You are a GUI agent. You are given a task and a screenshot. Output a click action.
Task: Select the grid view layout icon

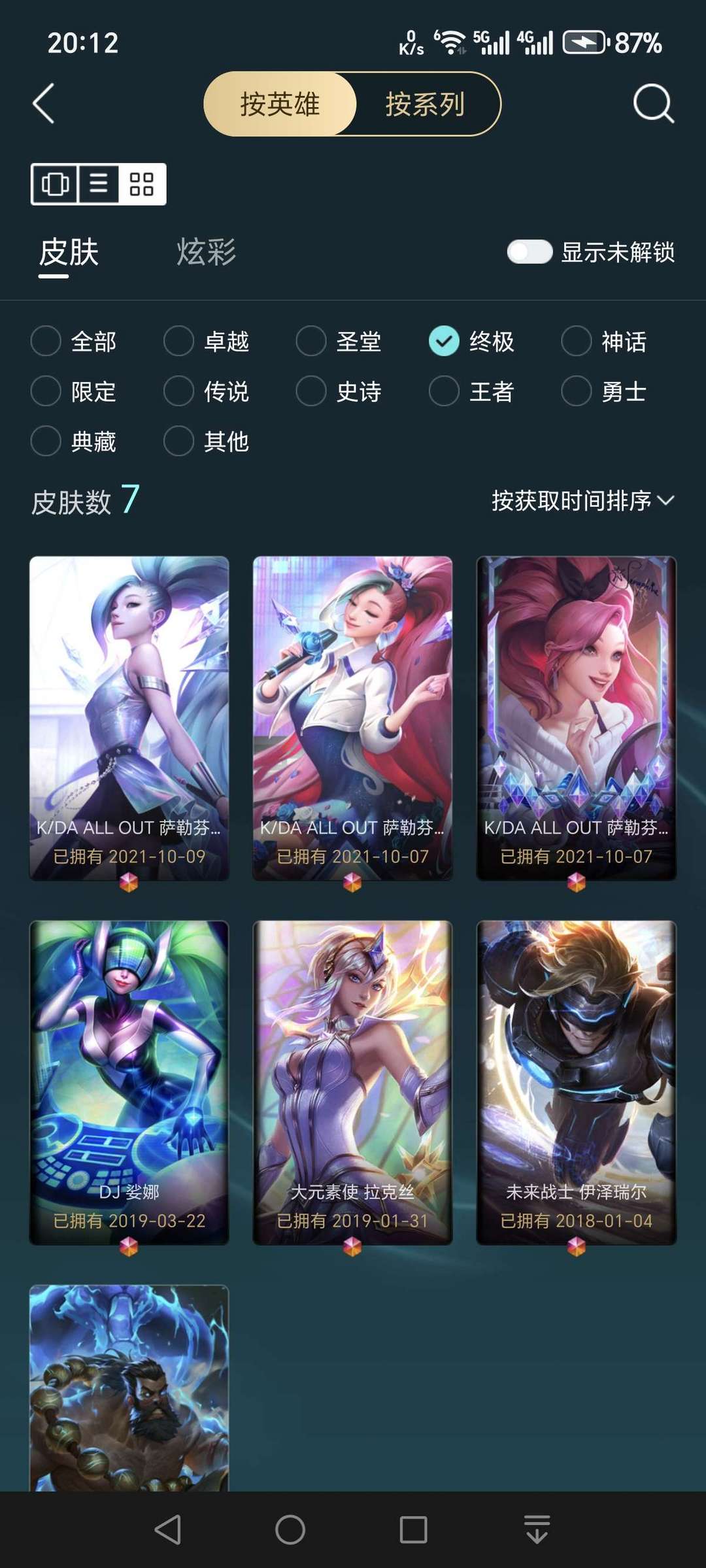141,184
